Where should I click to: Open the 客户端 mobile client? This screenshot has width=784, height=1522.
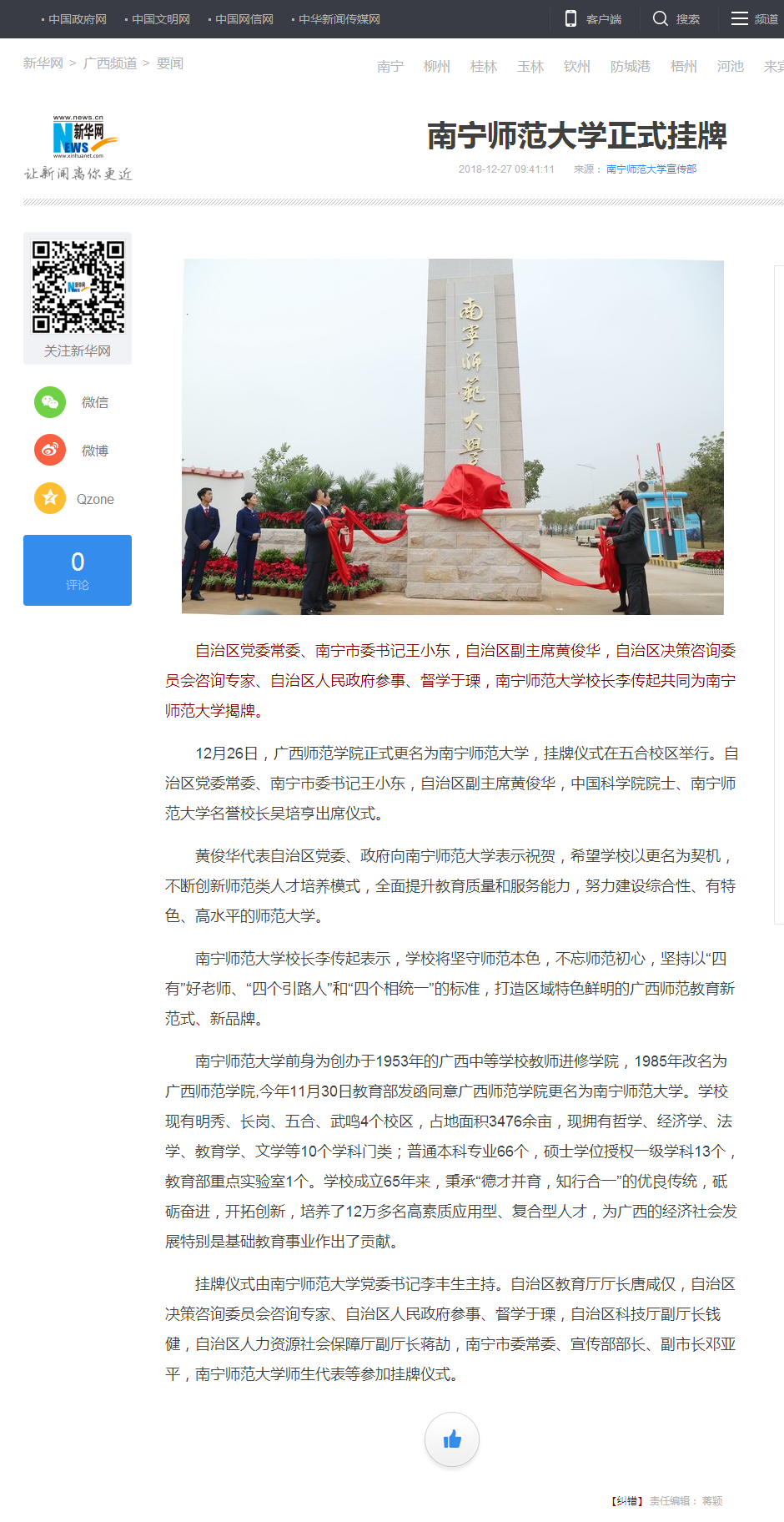pyautogui.click(x=594, y=19)
